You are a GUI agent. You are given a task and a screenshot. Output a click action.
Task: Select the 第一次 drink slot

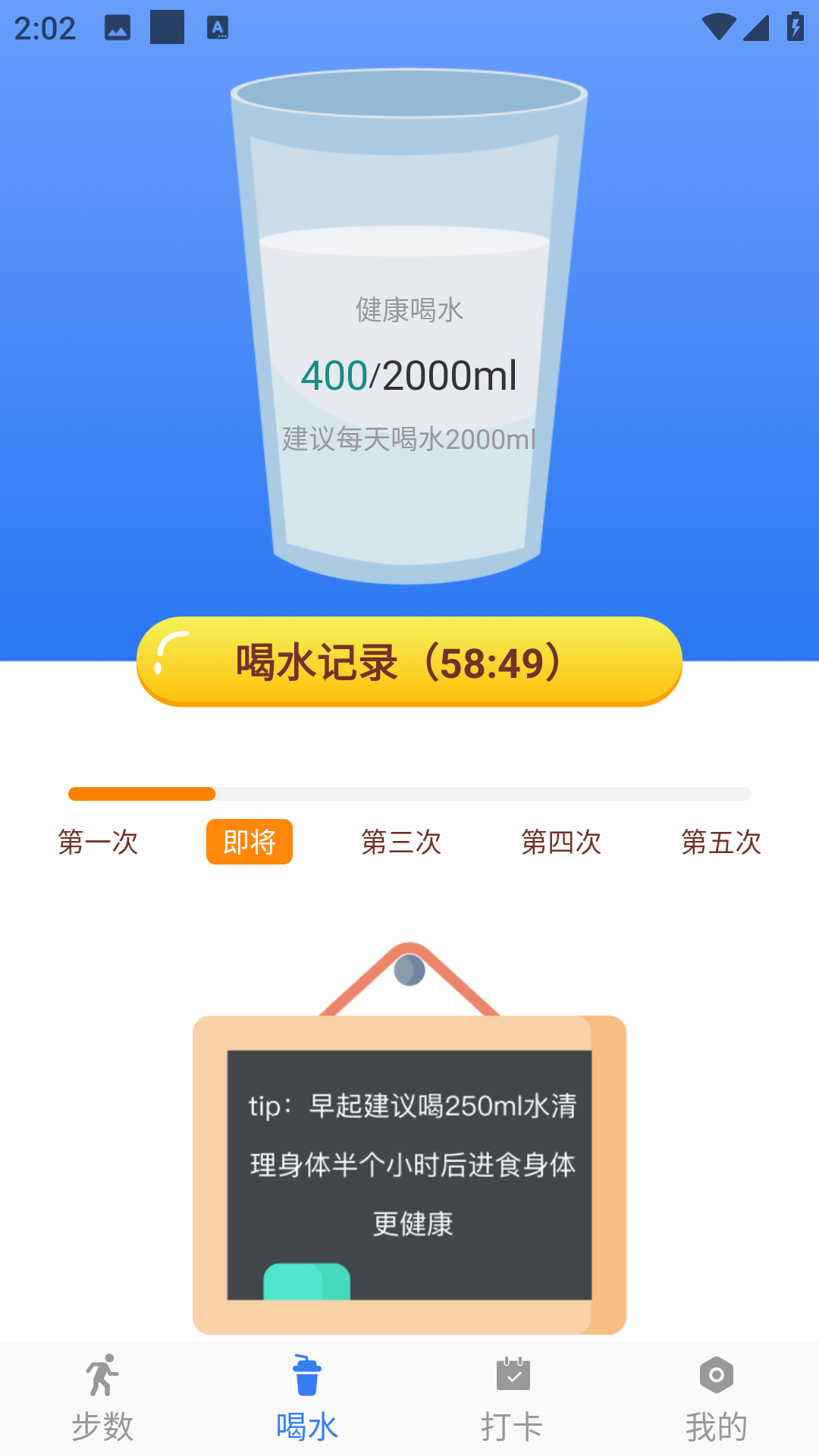point(99,842)
